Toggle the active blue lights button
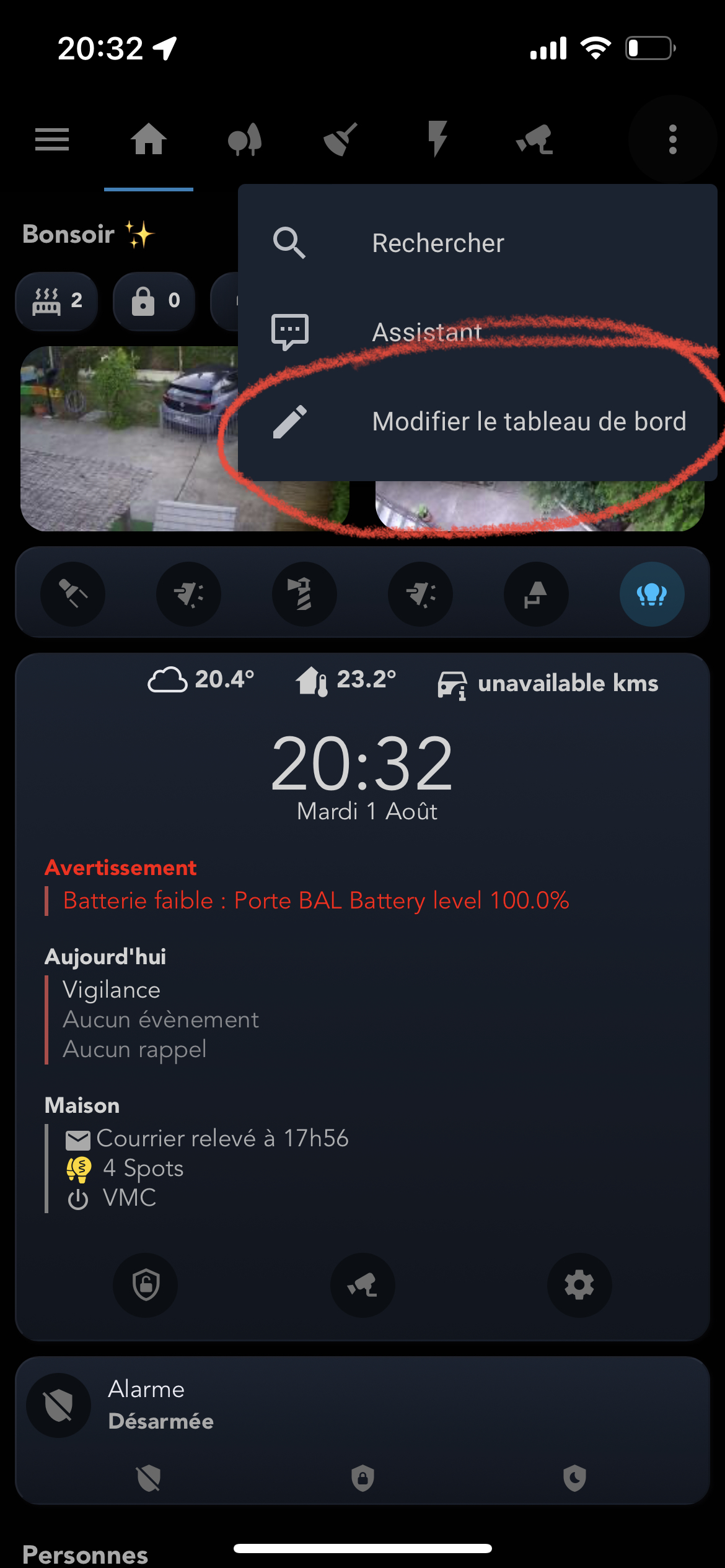The image size is (725, 1568). pyautogui.click(x=652, y=594)
